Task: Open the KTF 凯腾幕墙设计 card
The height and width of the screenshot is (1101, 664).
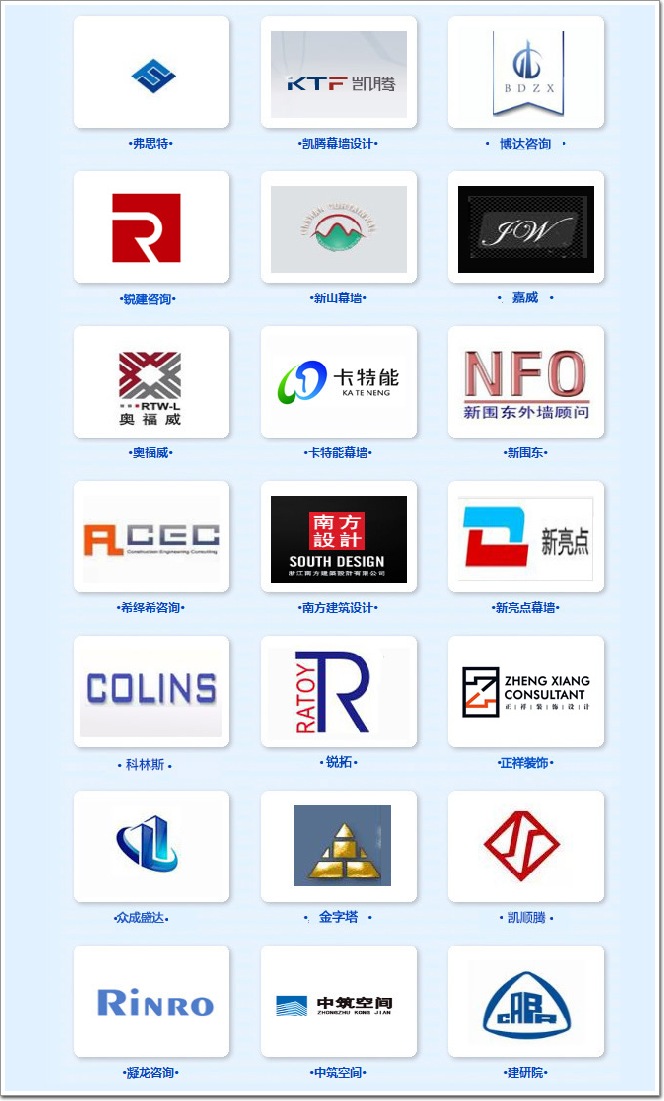Action: point(338,72)
